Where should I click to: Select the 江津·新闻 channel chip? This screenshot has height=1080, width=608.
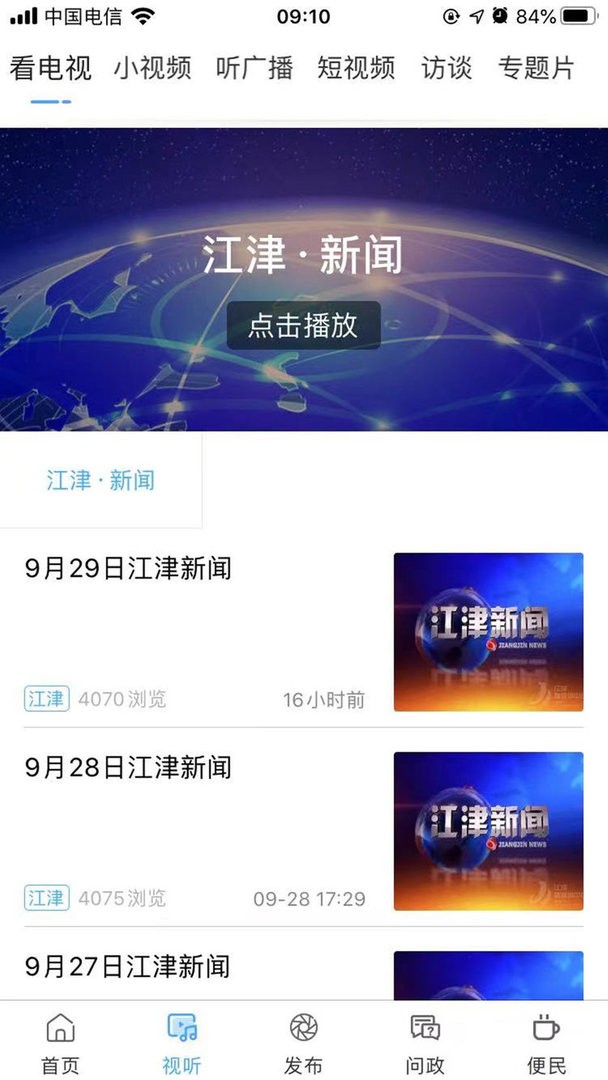click(100, 480)
